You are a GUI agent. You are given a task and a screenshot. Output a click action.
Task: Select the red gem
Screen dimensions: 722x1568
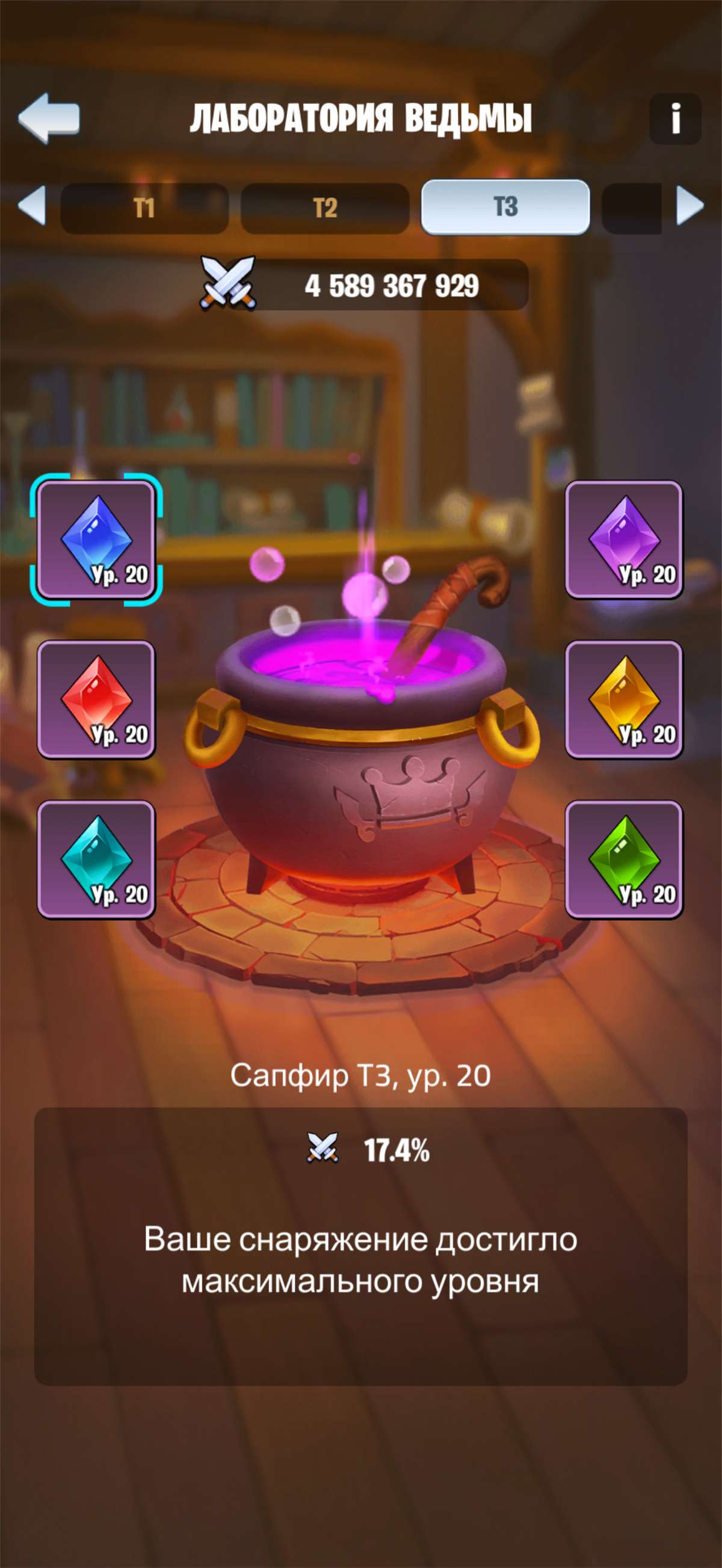pos(96,699)
